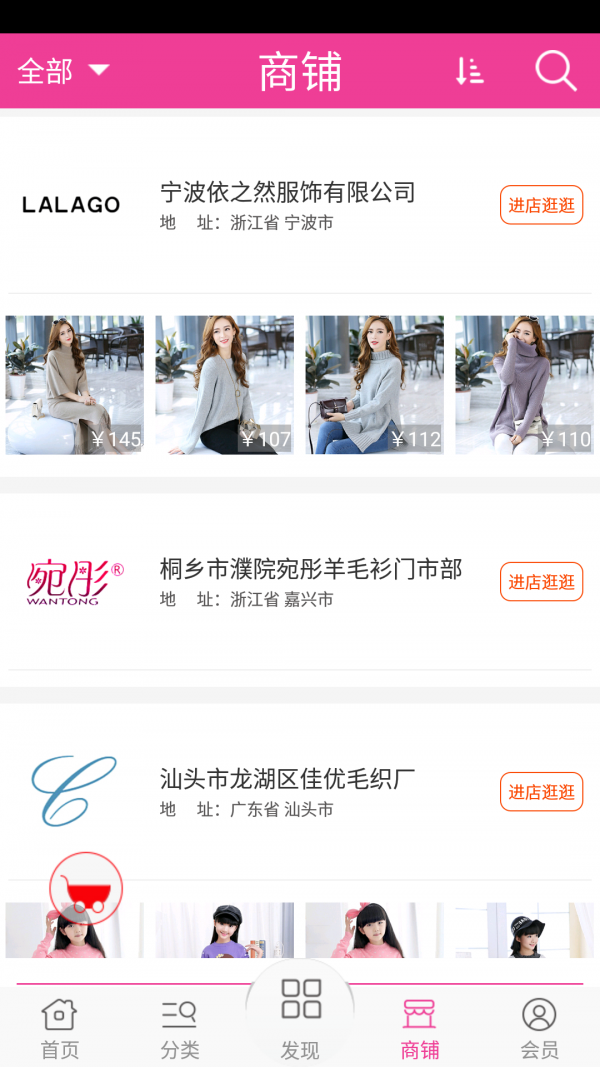Open the 全部 filter dropdown
This screenshot has width=600, height=1067.
point(63,71)
